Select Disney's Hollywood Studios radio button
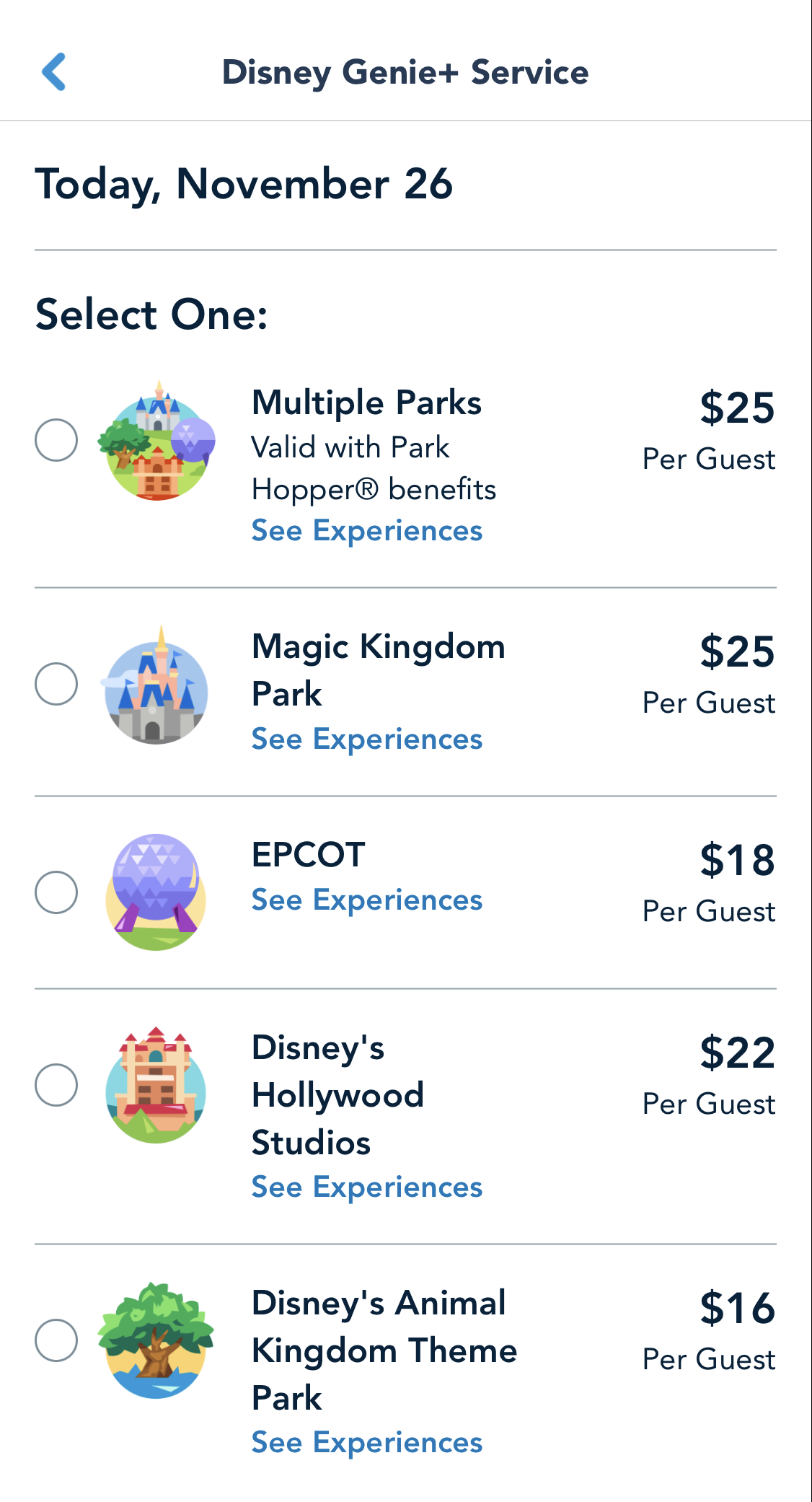The height and width of the screenshot is (1502, 812). point(56,1085)
